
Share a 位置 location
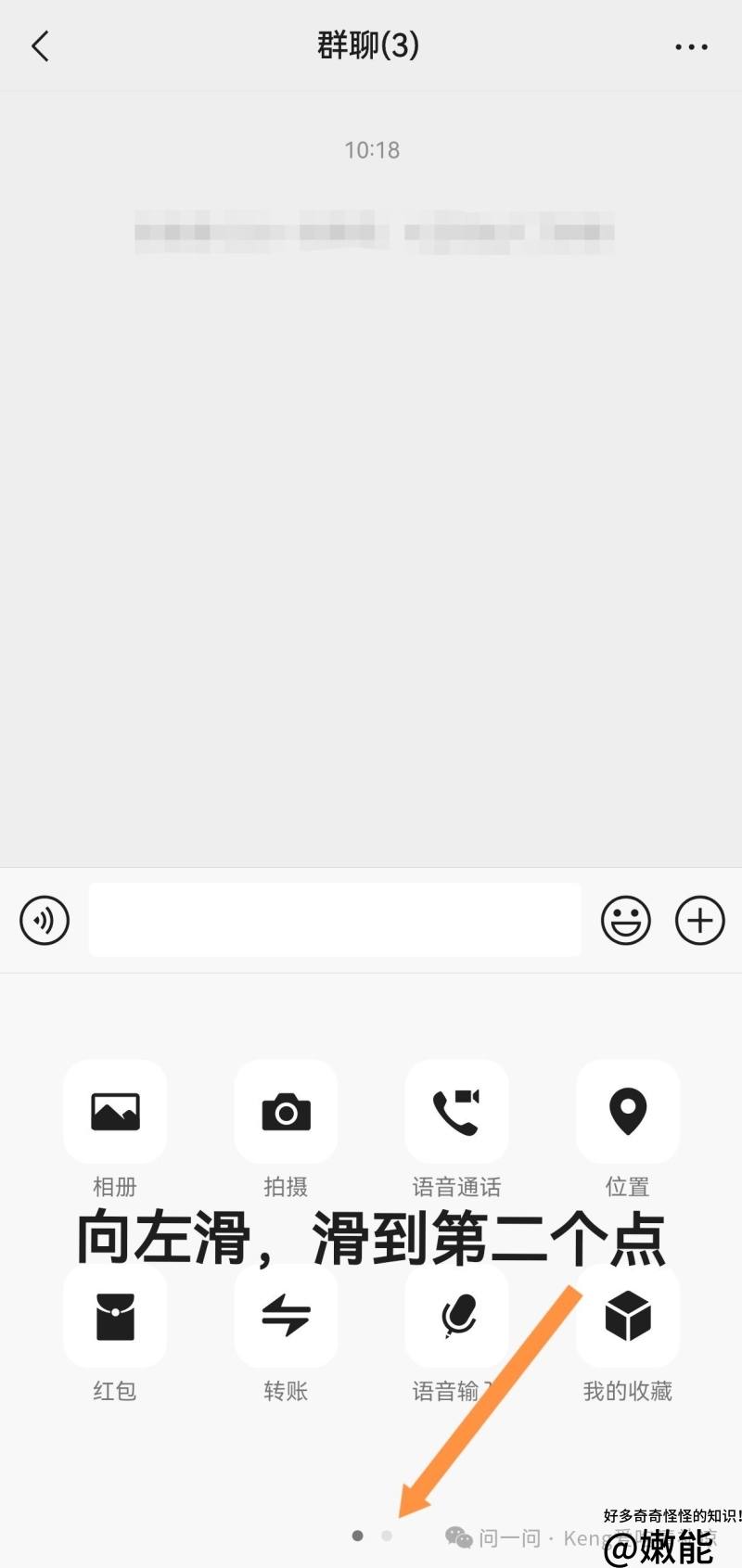pyautogui.click(x=628, y=1112)
